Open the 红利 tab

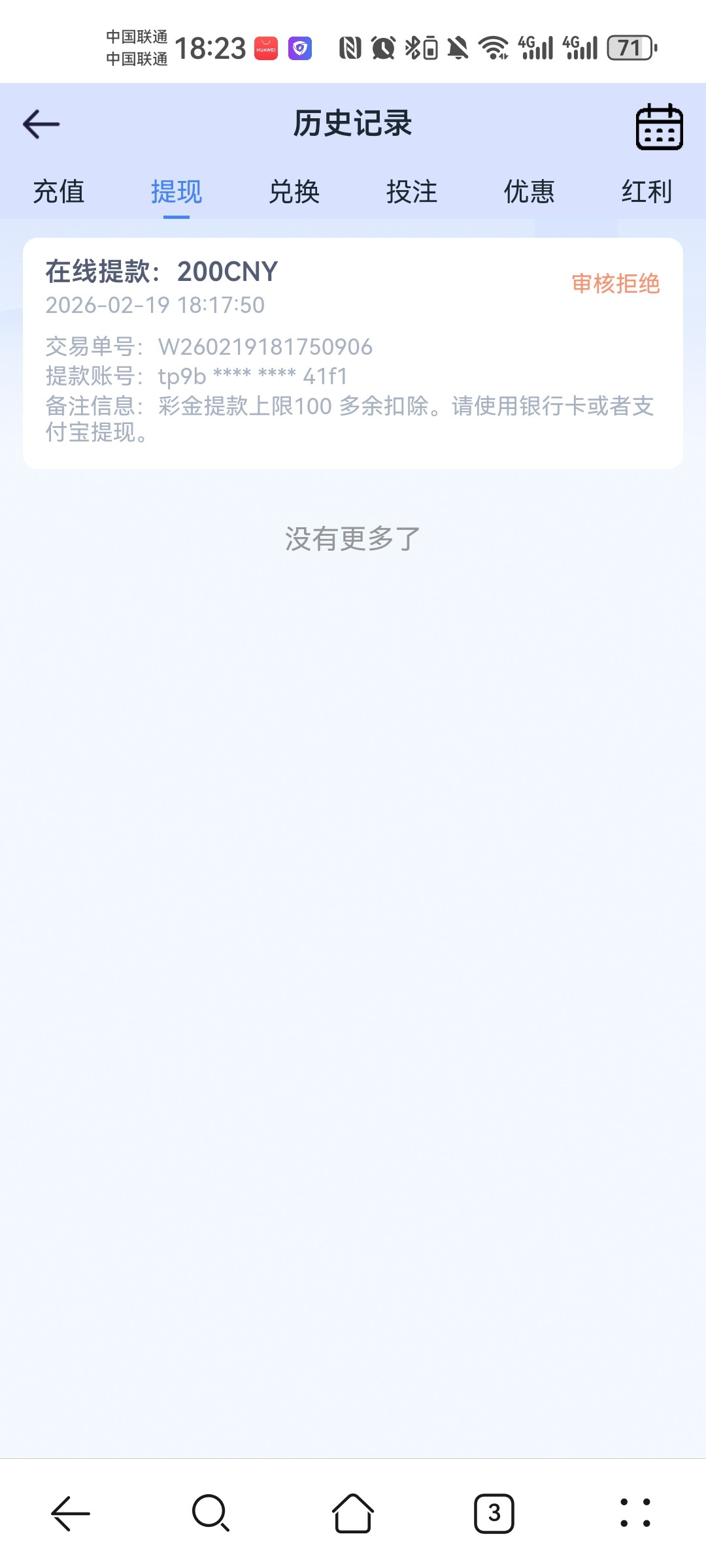tap(647, 192)
